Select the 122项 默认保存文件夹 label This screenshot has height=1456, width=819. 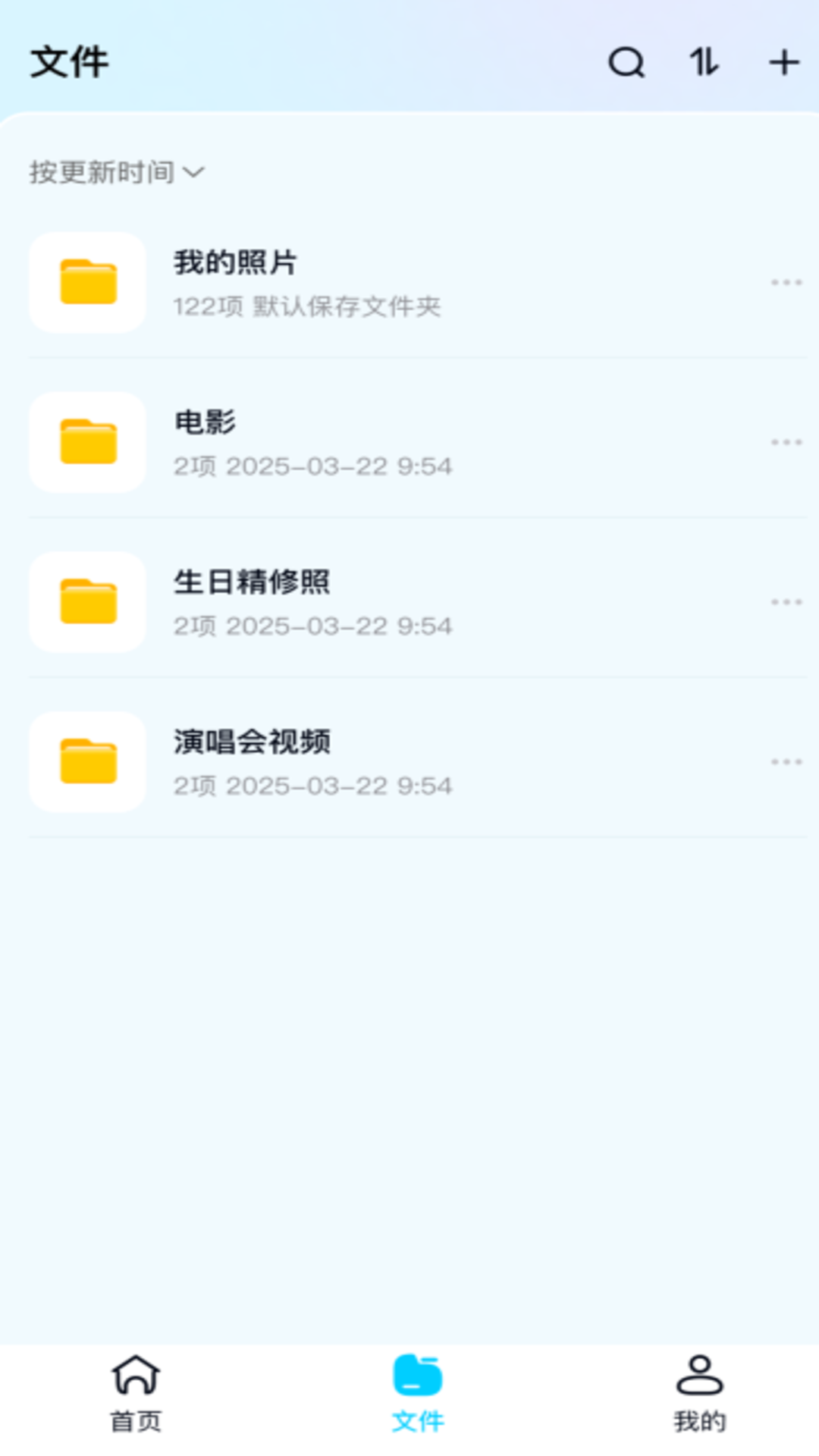click(x=309, y=307)
